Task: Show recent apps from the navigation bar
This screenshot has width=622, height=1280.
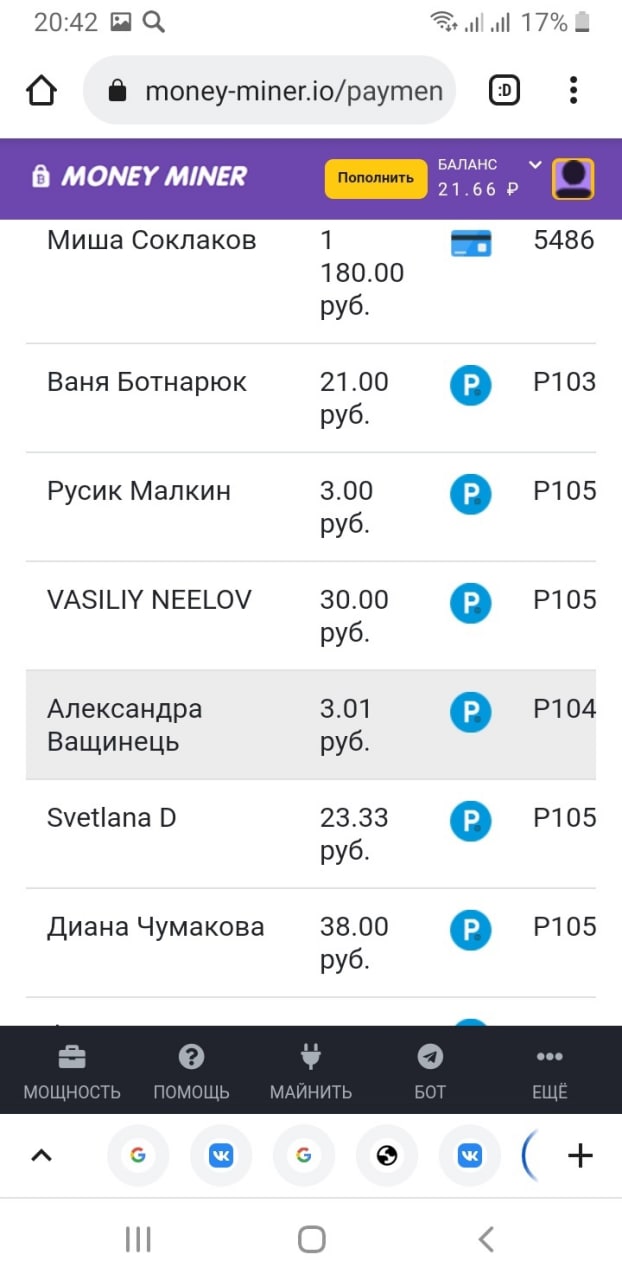Action: [x=138, y=1240]
